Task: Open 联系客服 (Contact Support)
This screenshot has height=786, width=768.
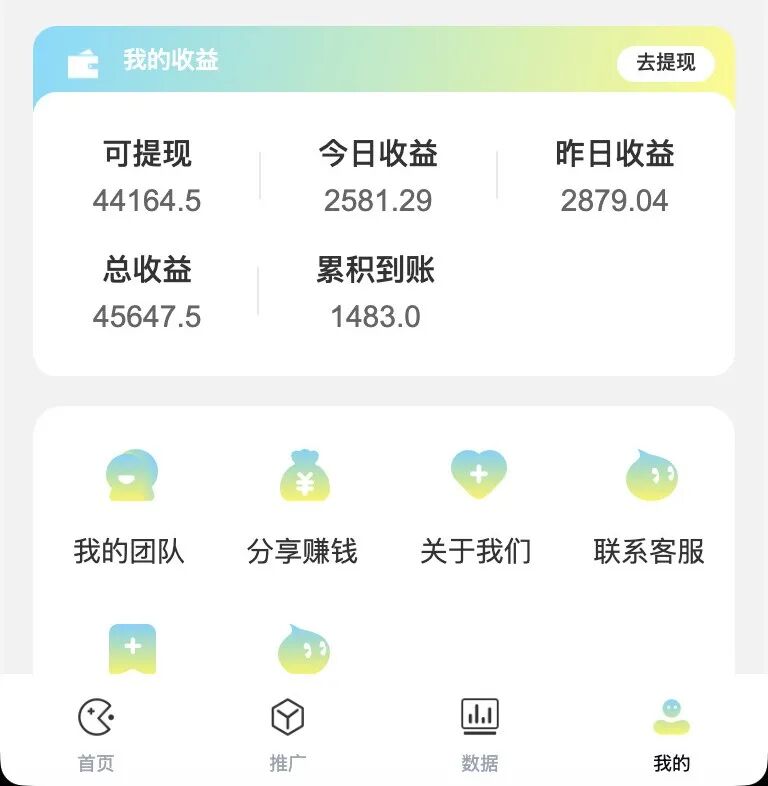Action: point(650,505)
